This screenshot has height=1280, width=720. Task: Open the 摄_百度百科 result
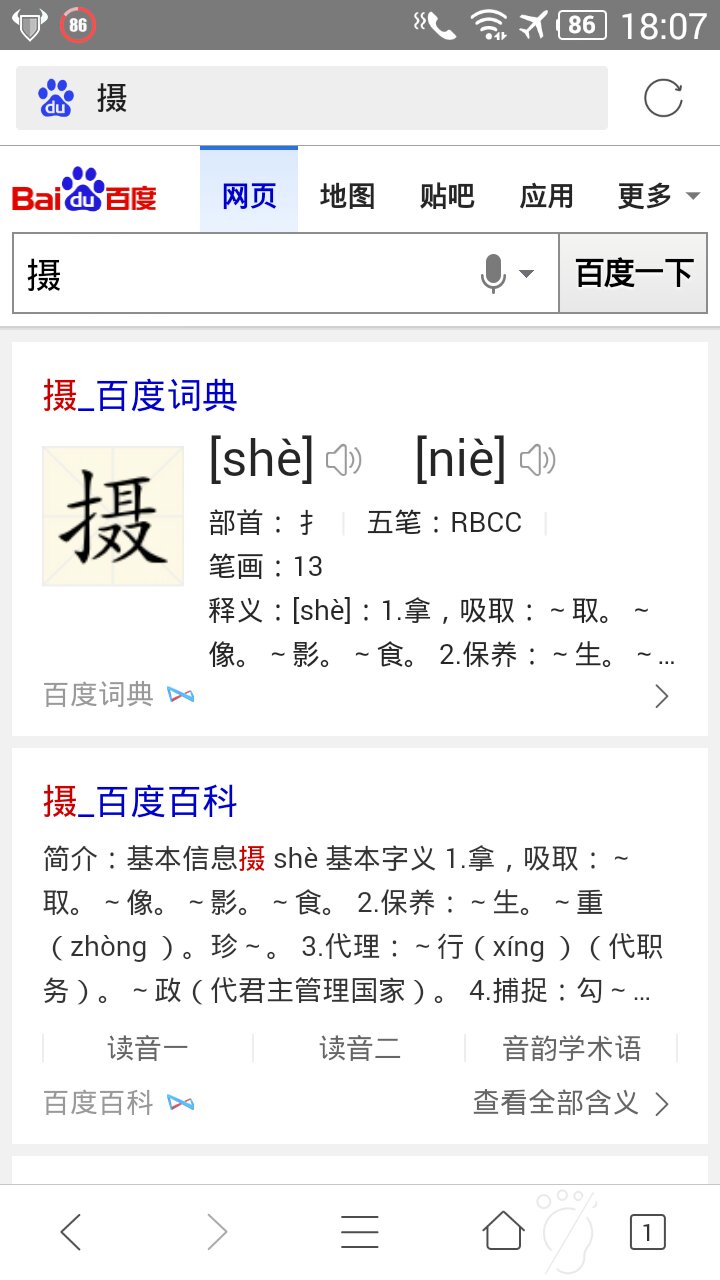pos(140,802)
